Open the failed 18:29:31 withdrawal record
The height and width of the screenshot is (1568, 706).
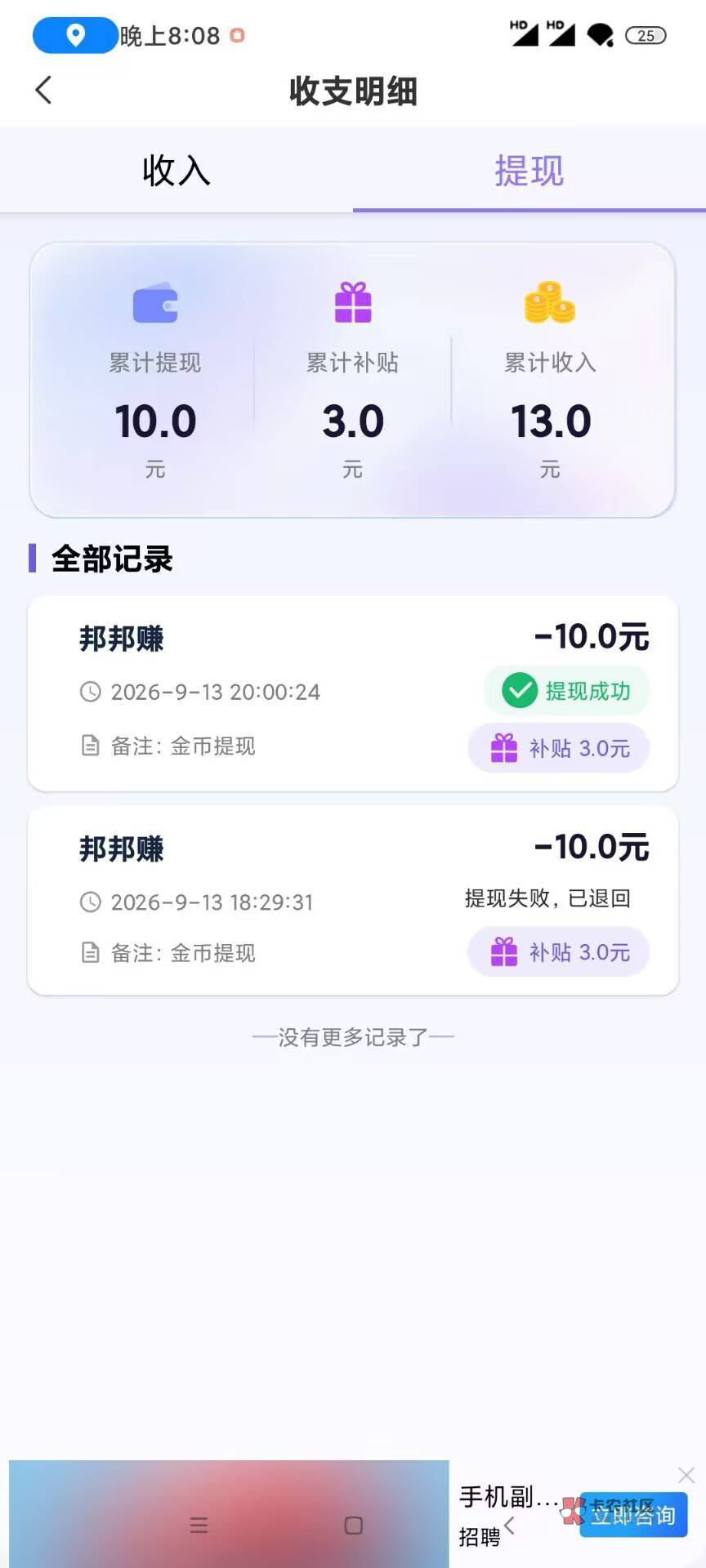click(353, 901)
